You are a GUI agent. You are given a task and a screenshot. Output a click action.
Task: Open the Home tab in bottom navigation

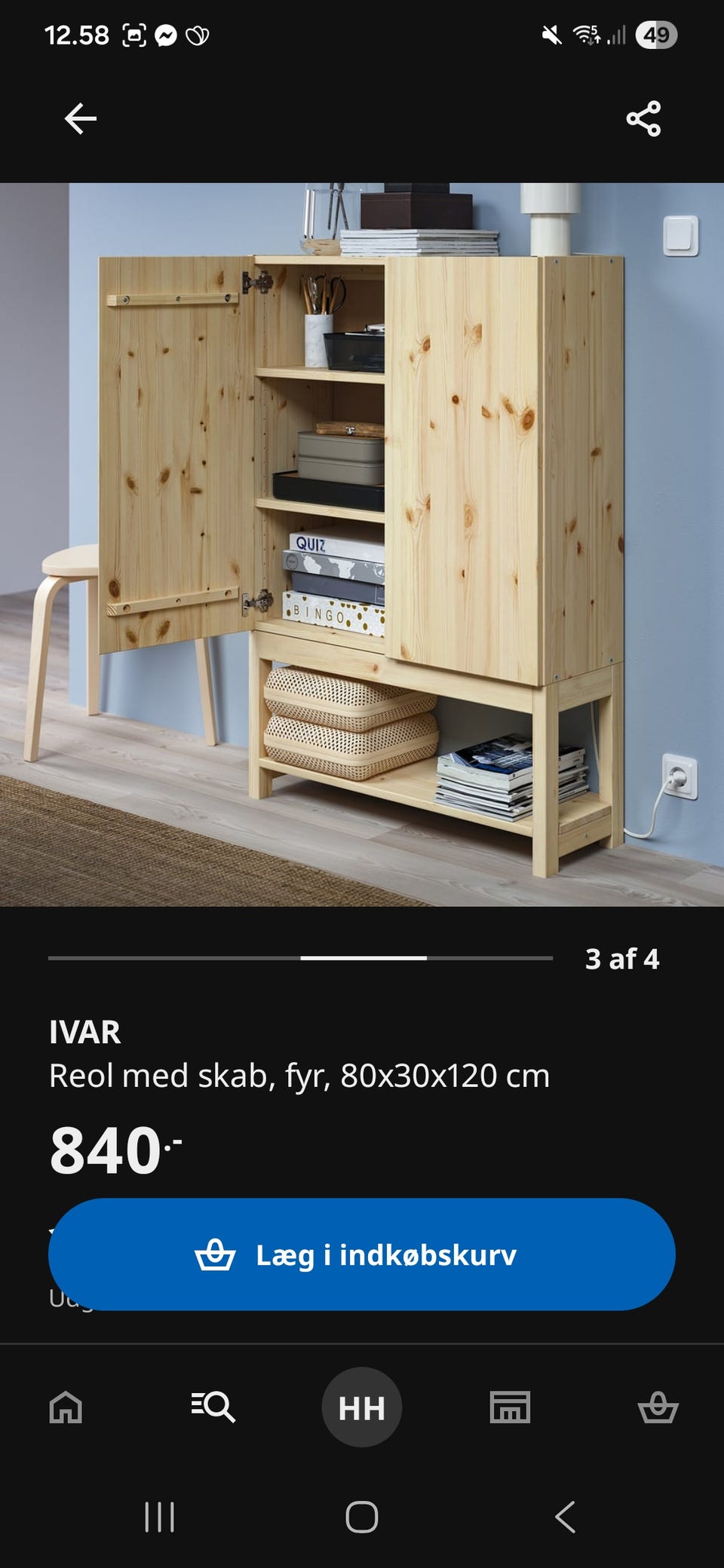point(66,1408)
